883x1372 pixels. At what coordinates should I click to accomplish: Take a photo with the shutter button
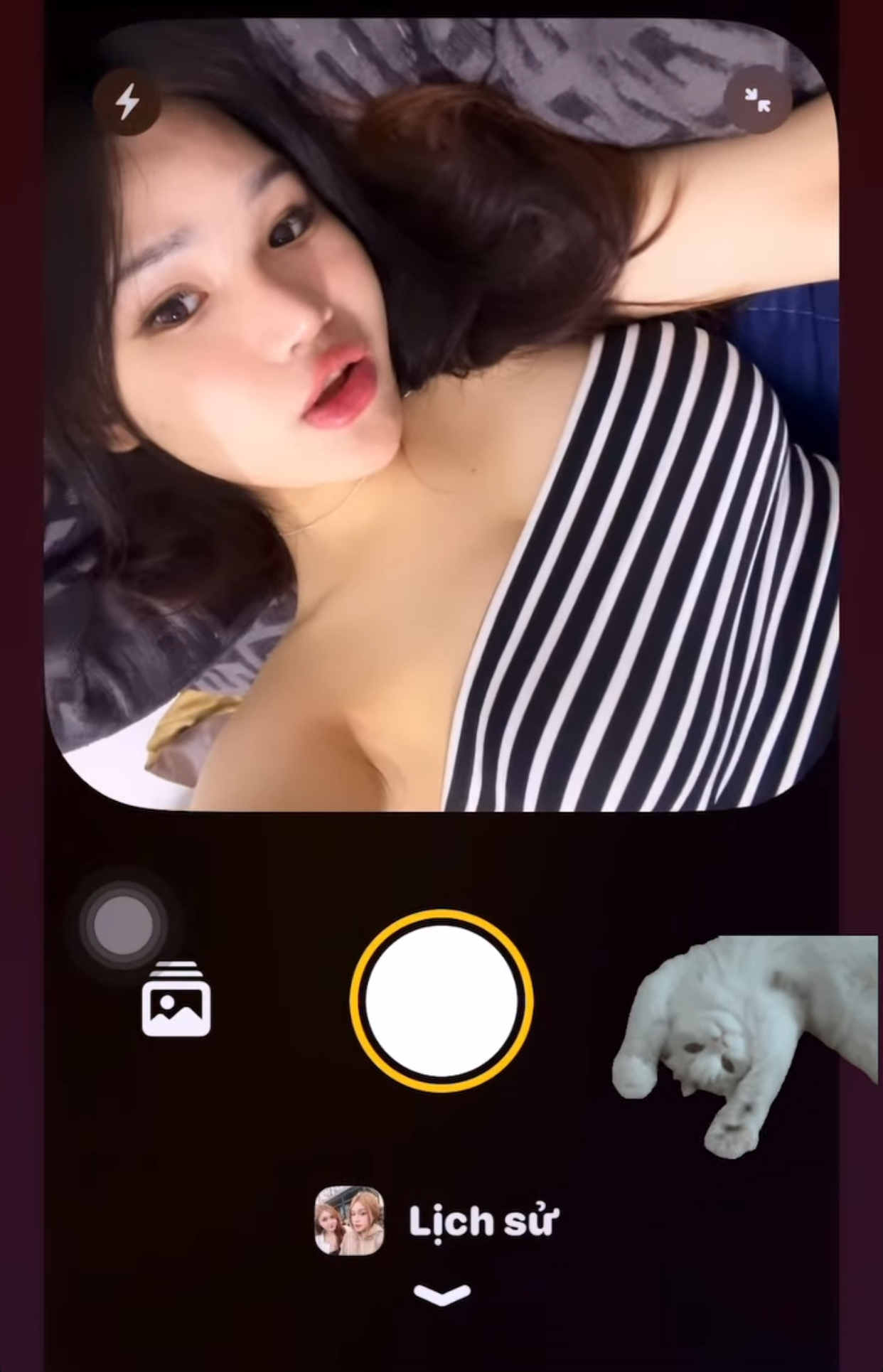click(x=442, y=1000)
